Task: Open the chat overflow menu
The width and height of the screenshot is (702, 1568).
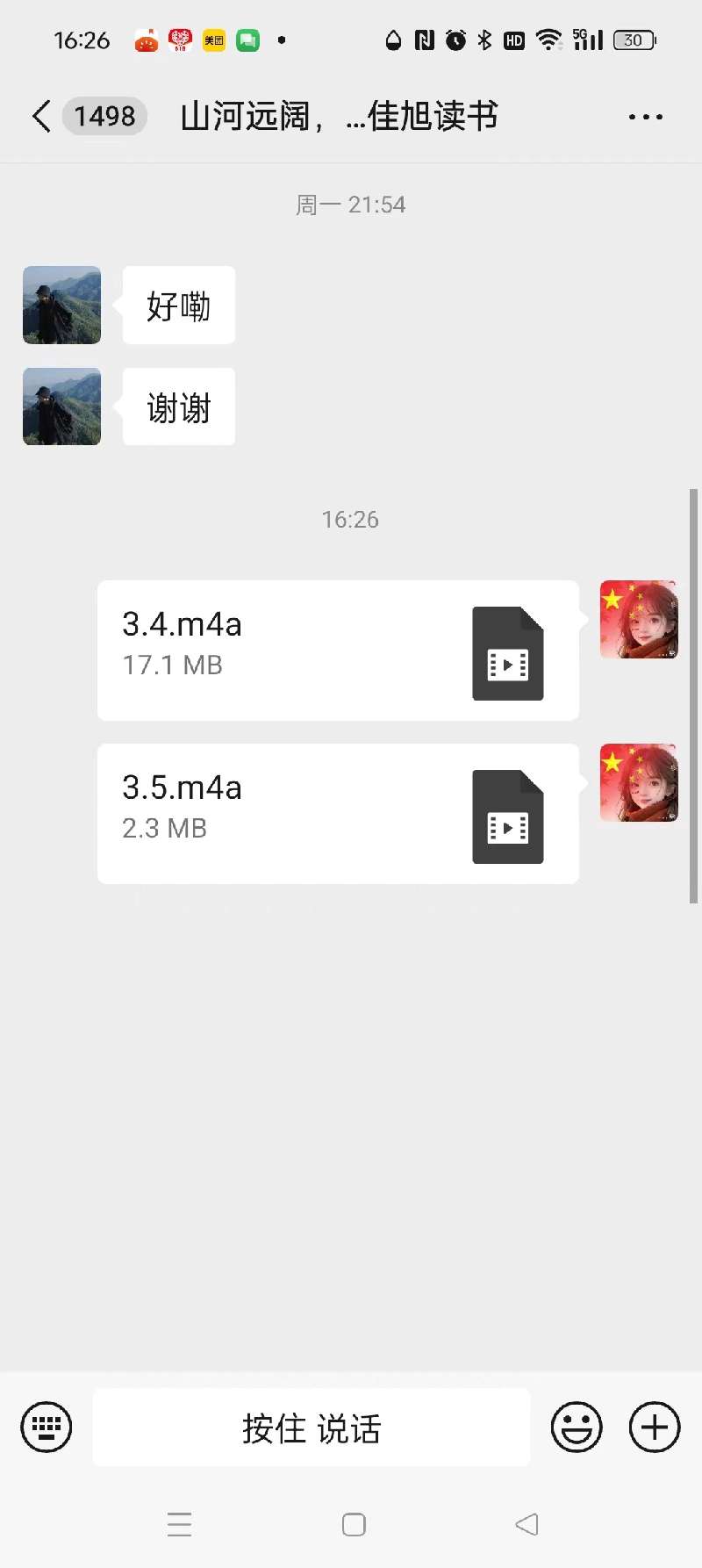Action: tap(645, 116)
